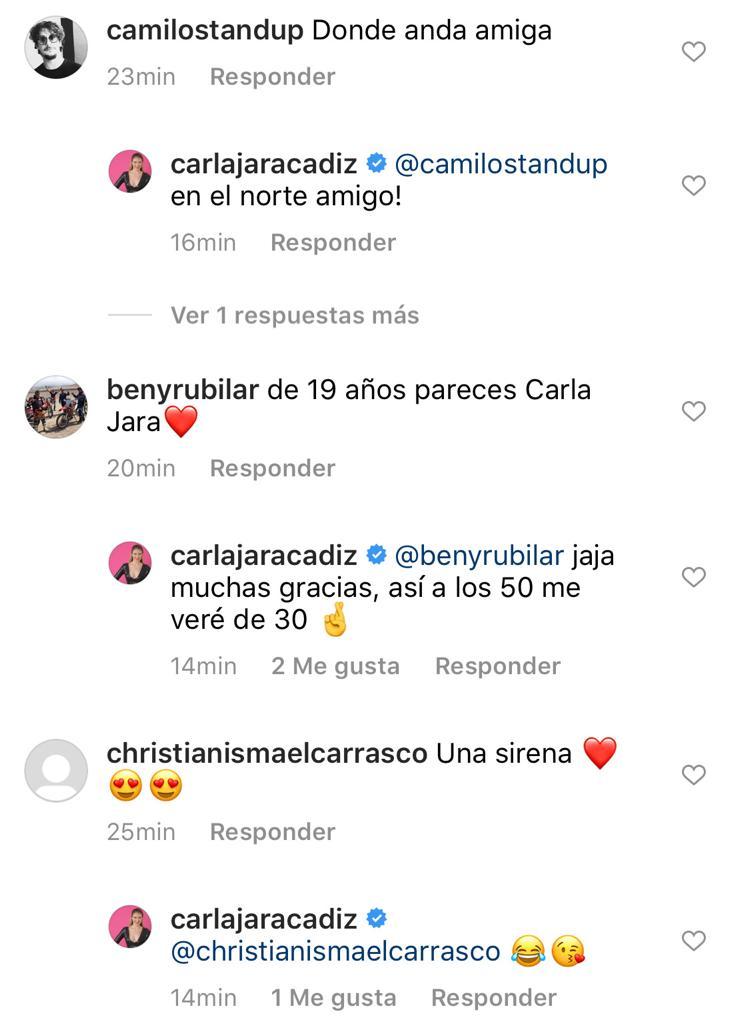Screen dimensions: 750x1024
Task: Toggle like on benyrubilar's comment heart
Action: [x=694, y=410]
